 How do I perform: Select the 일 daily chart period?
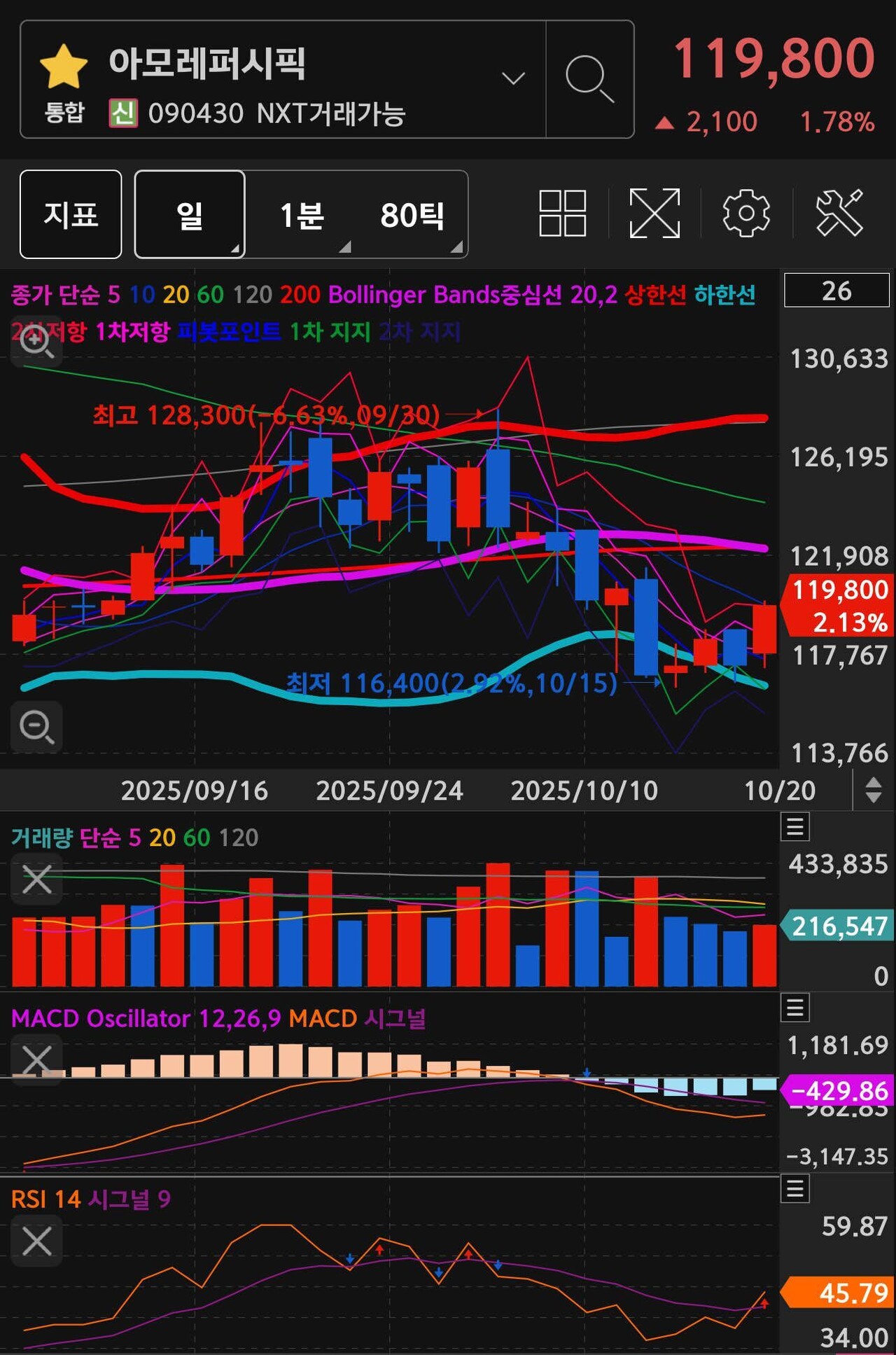[x=190, y=214]
